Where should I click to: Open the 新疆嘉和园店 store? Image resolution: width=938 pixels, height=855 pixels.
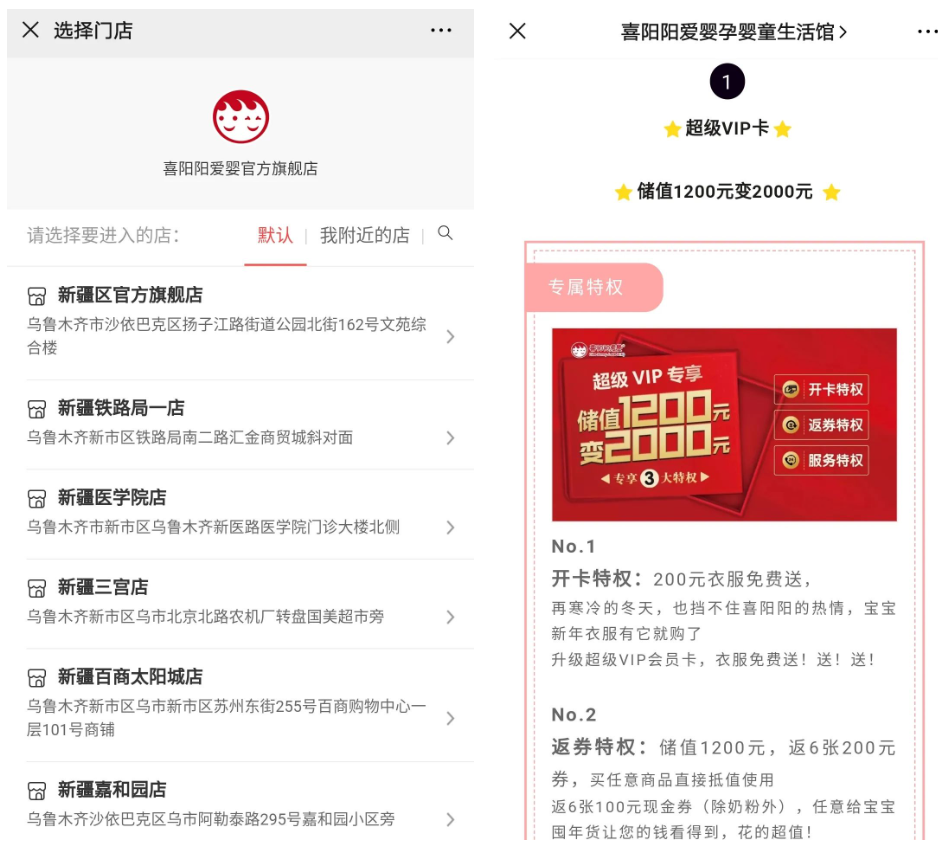coord(240,804)
